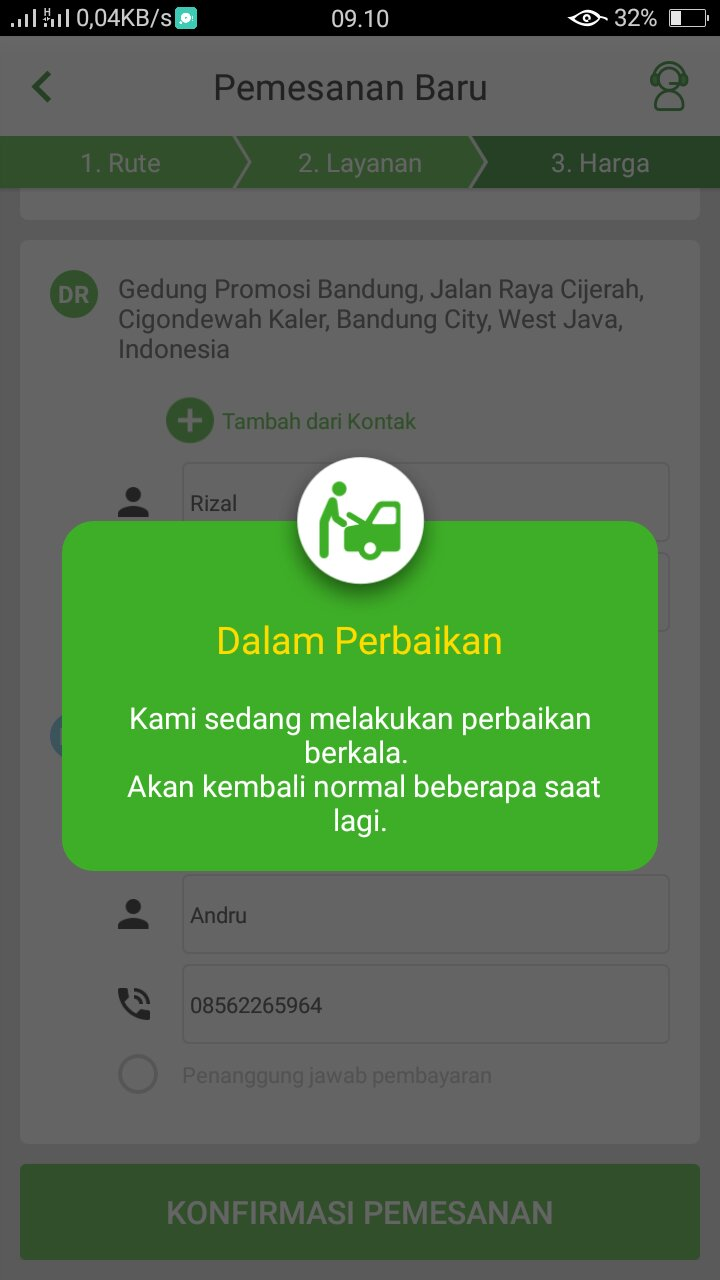720x1280 pixels.
Task: Select the 3. Harga step
Action: coord(600,163)
